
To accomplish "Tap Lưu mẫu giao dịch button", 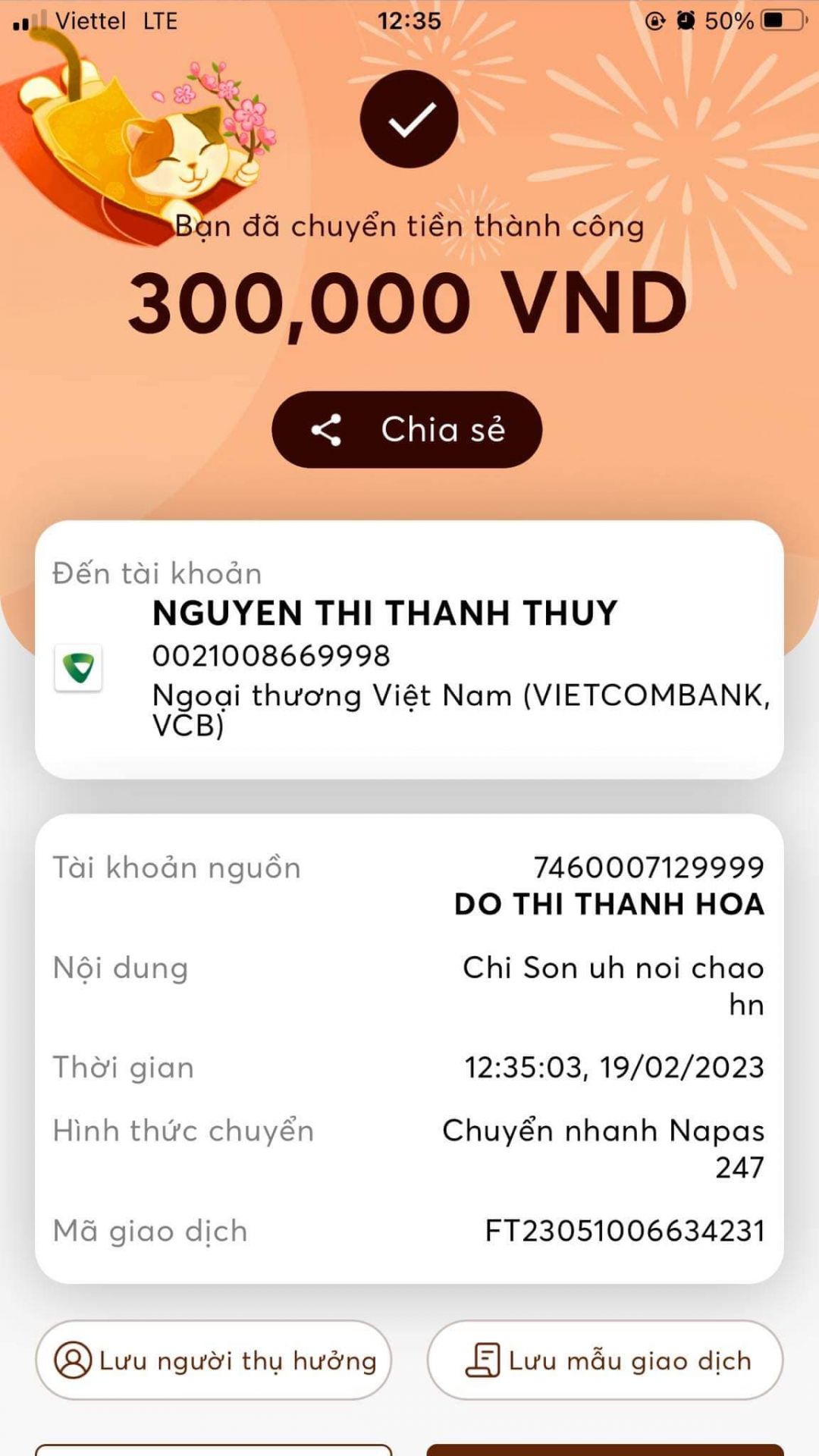I will tap(605, 1360).
